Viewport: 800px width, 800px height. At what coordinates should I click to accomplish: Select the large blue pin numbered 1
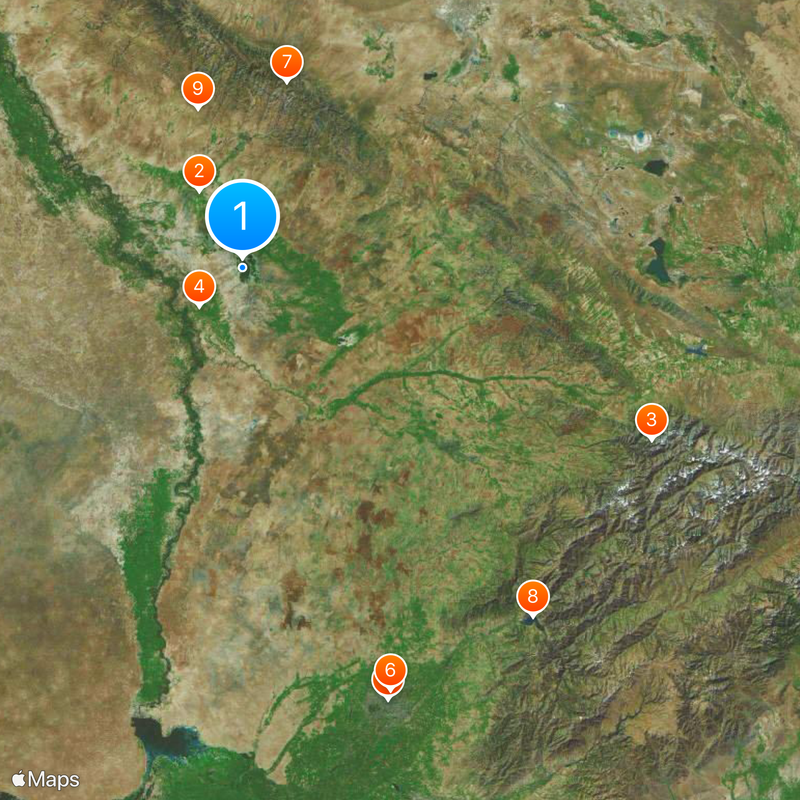pyautogui.click(x=242, y=216)
